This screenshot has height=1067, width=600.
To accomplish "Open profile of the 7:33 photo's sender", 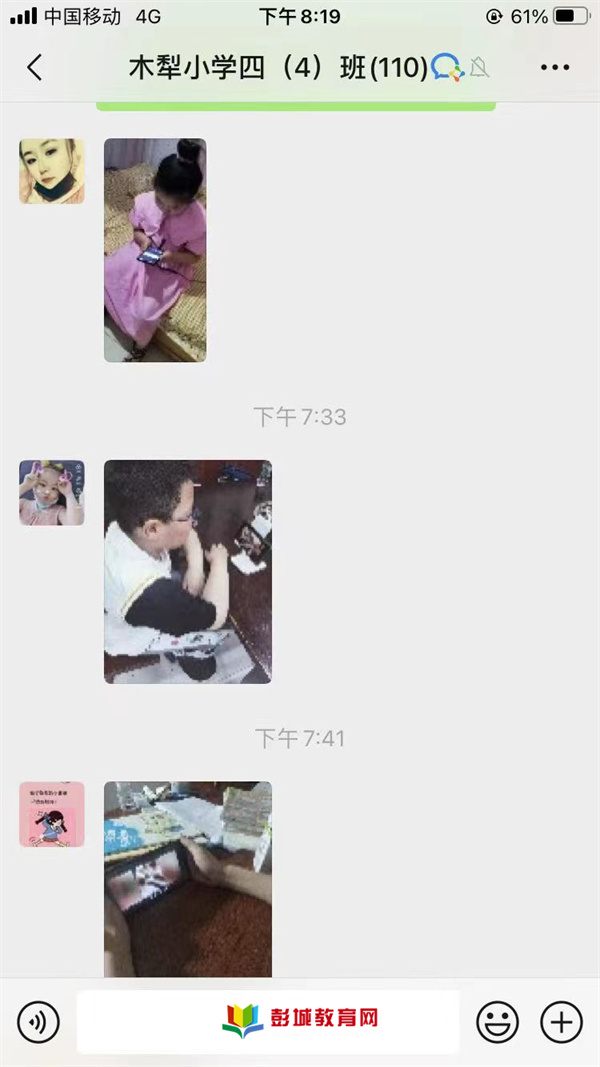I will pos(51,492).
